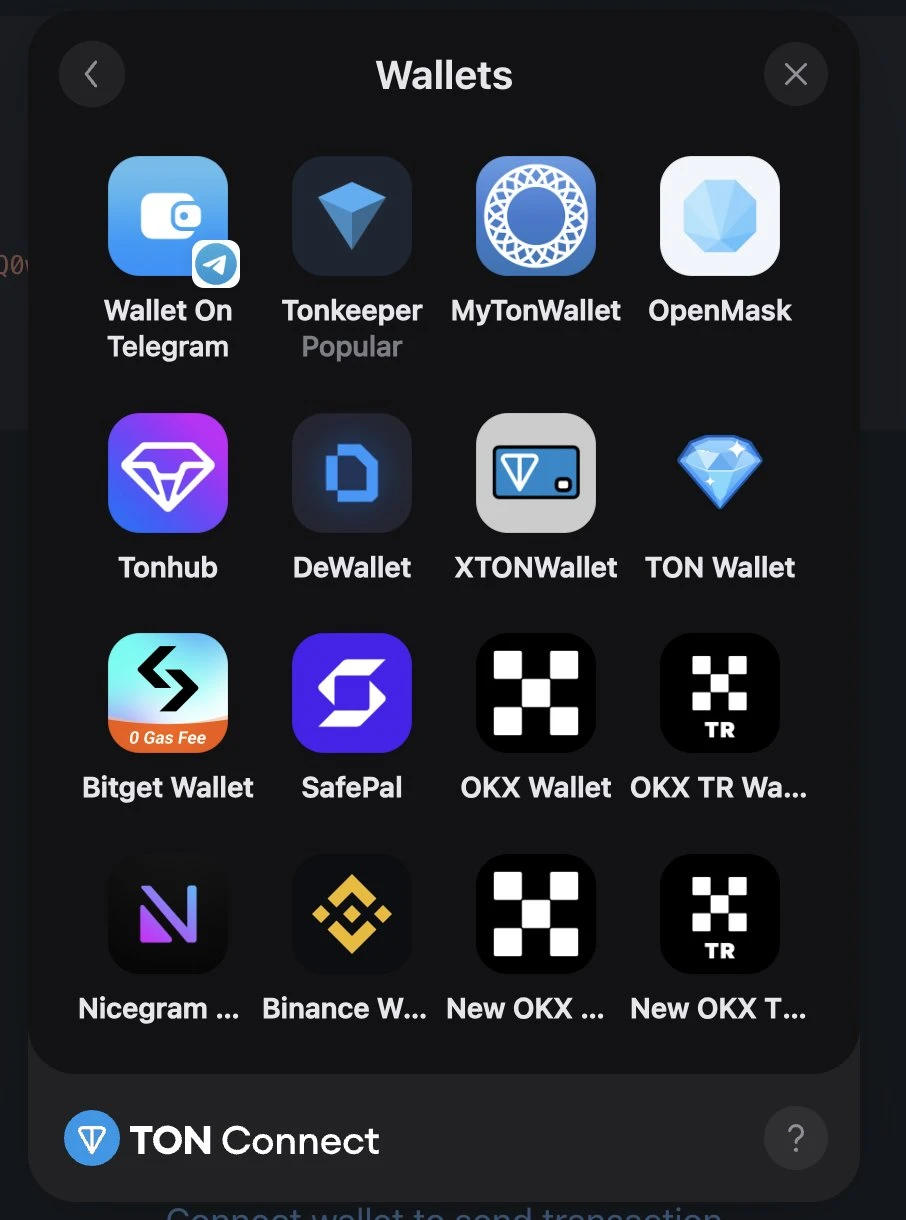Close the Wallets dialog
The image size is (906, 1220).
click(795, 74)
